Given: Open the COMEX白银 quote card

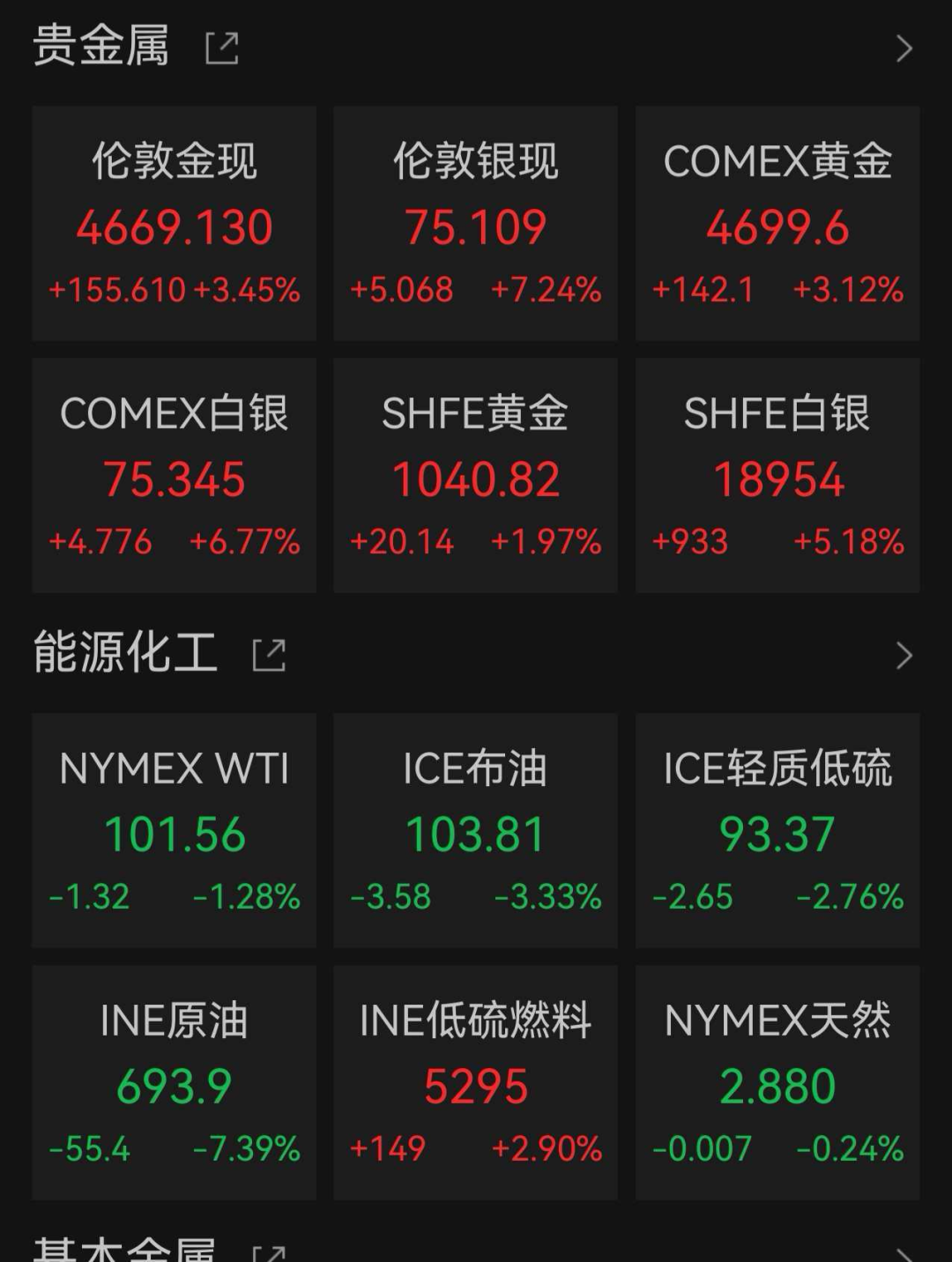Looking at the screenshot, I should [175, 476].
